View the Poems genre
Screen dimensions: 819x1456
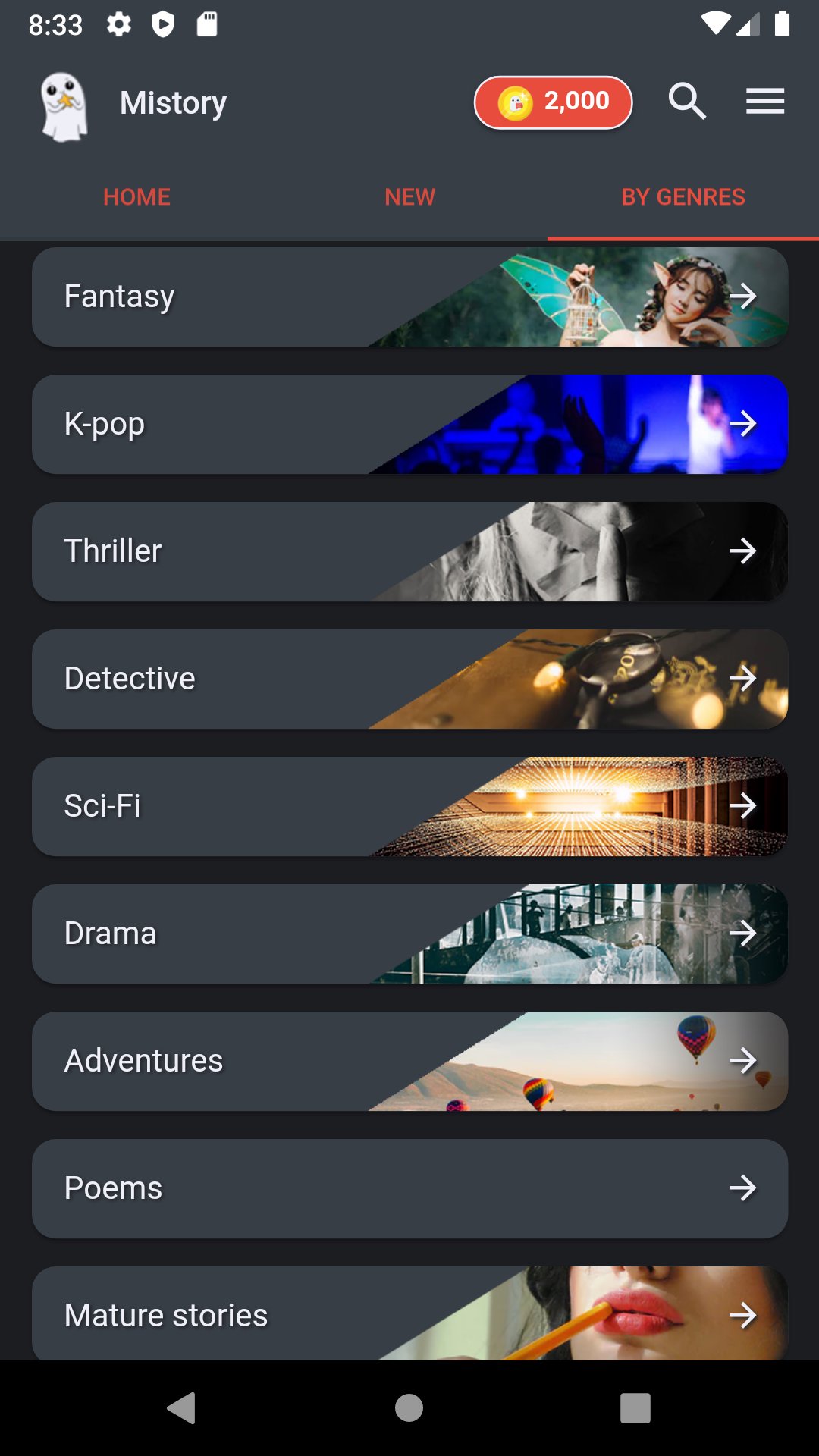[409, 1189]
